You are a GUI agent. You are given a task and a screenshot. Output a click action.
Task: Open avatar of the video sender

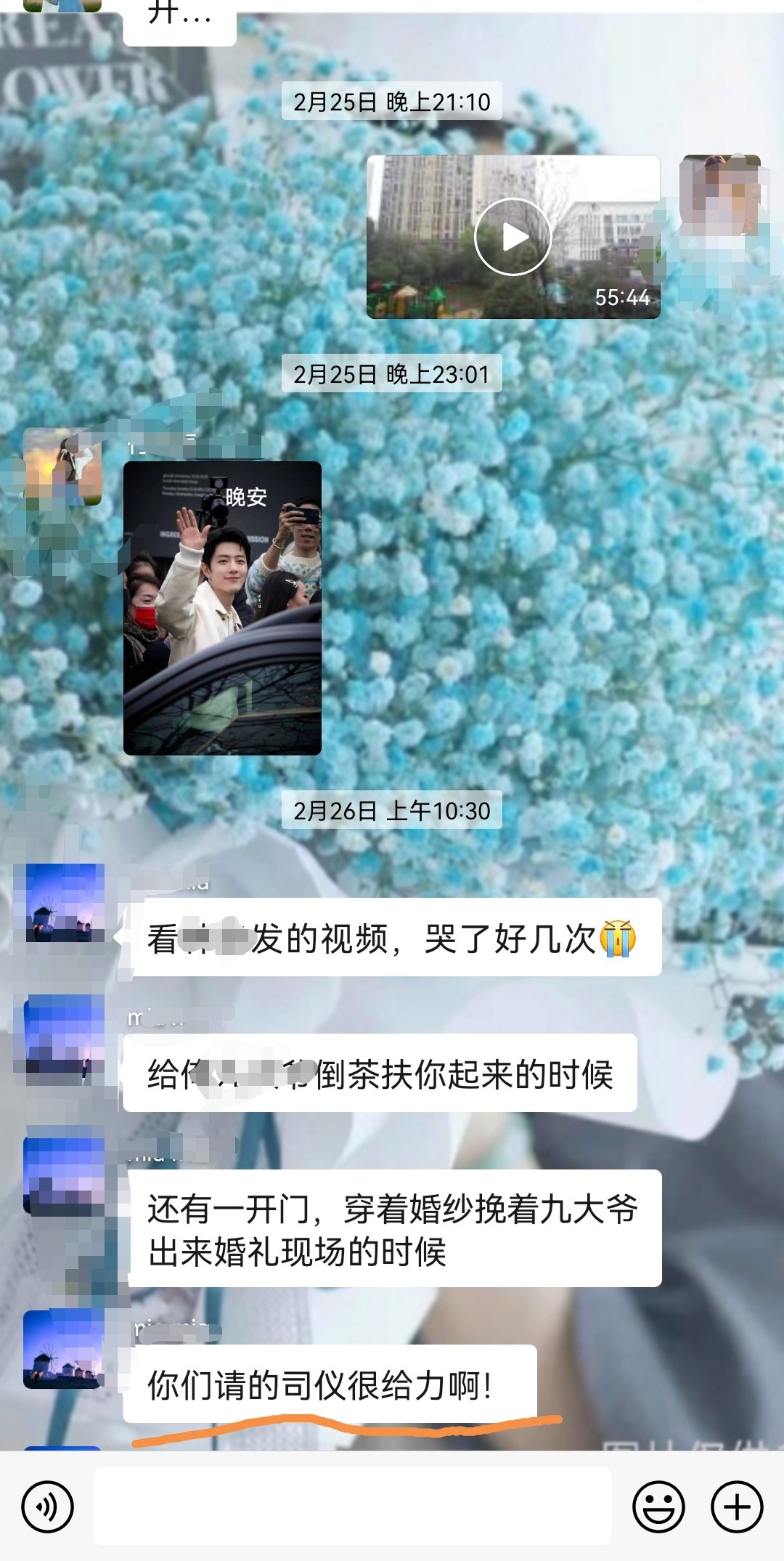(721, 195)
